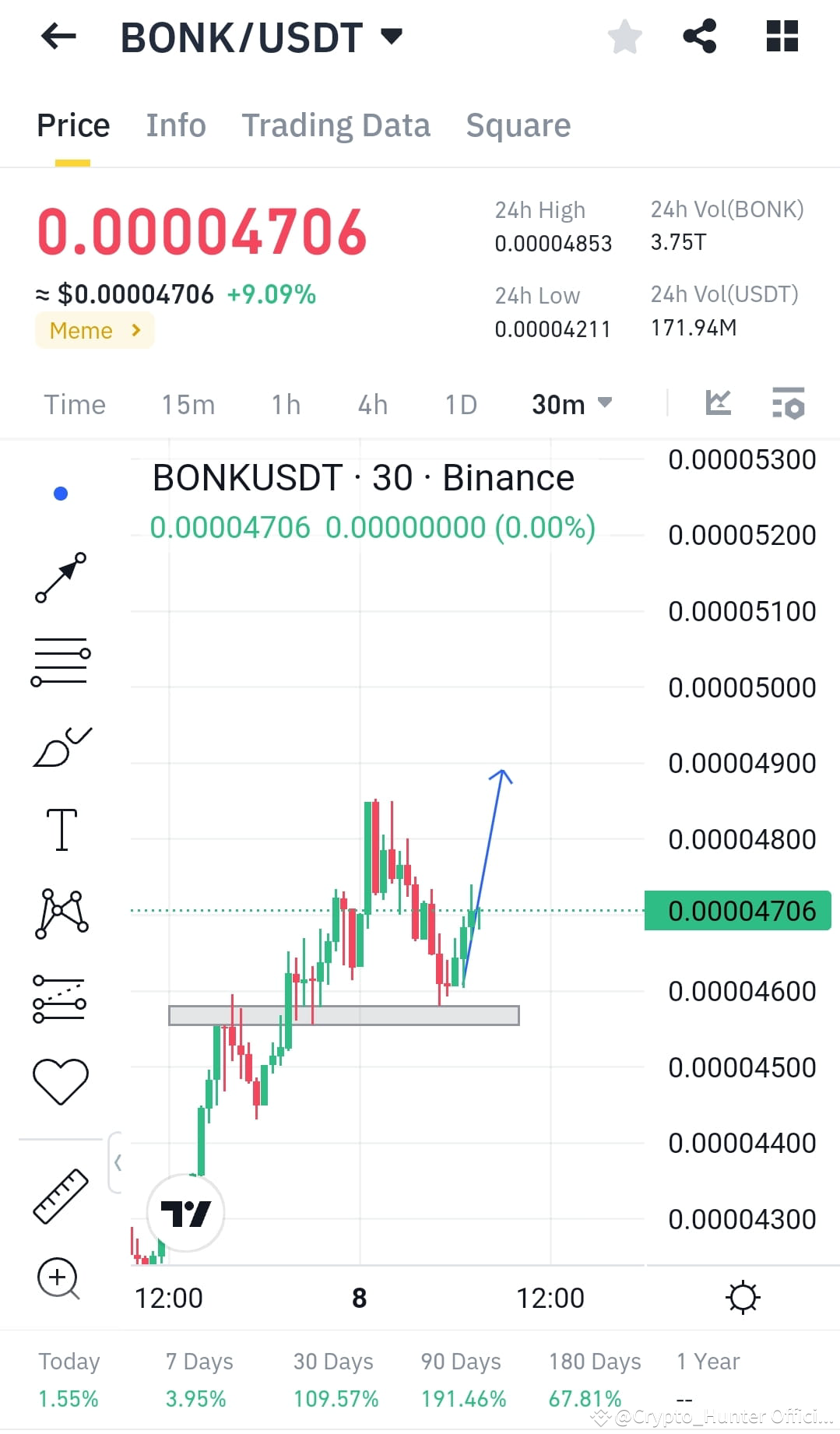Star BONK/USDT as a favorite
840x1434 pixels.
625,35
